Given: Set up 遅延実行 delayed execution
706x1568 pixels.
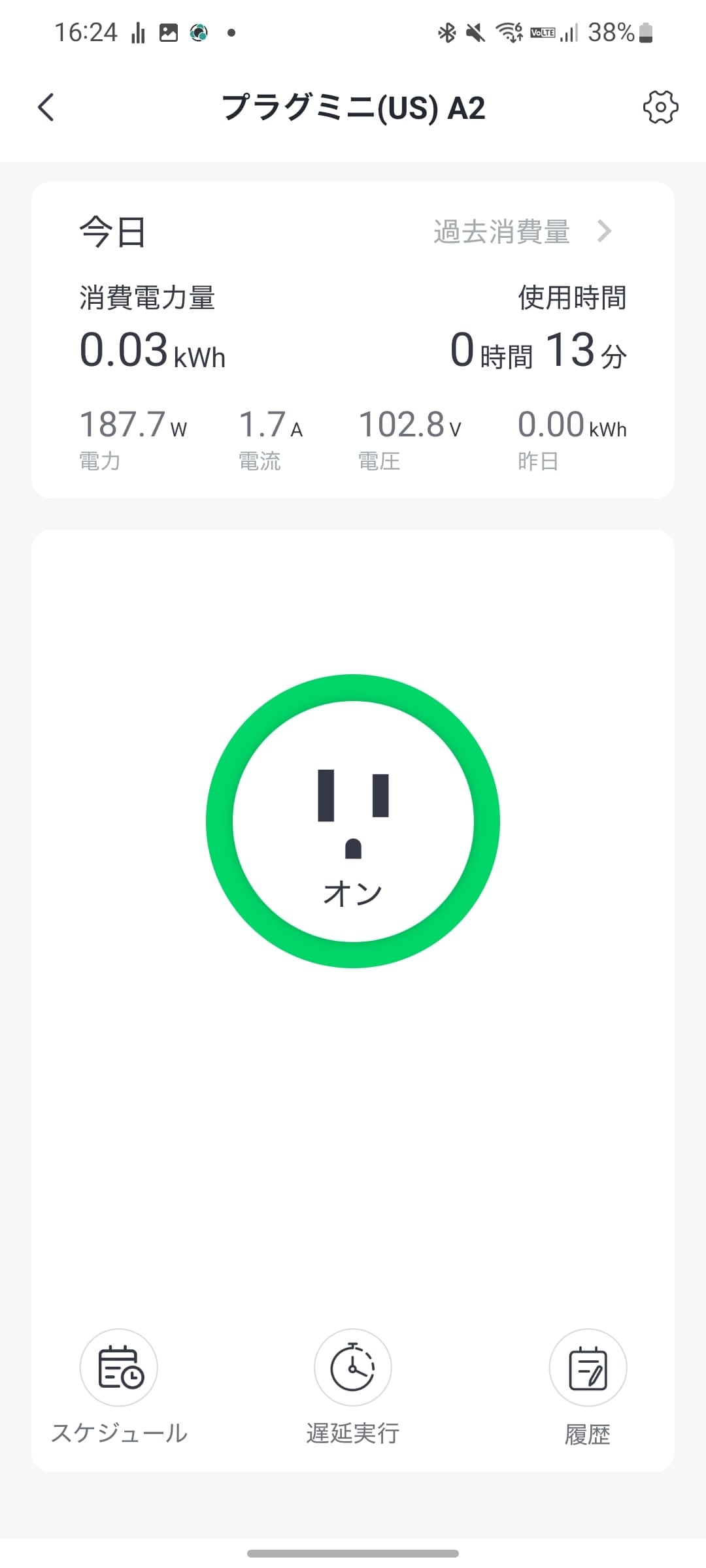Looking at the screenshot, I should coord(353,1368).
